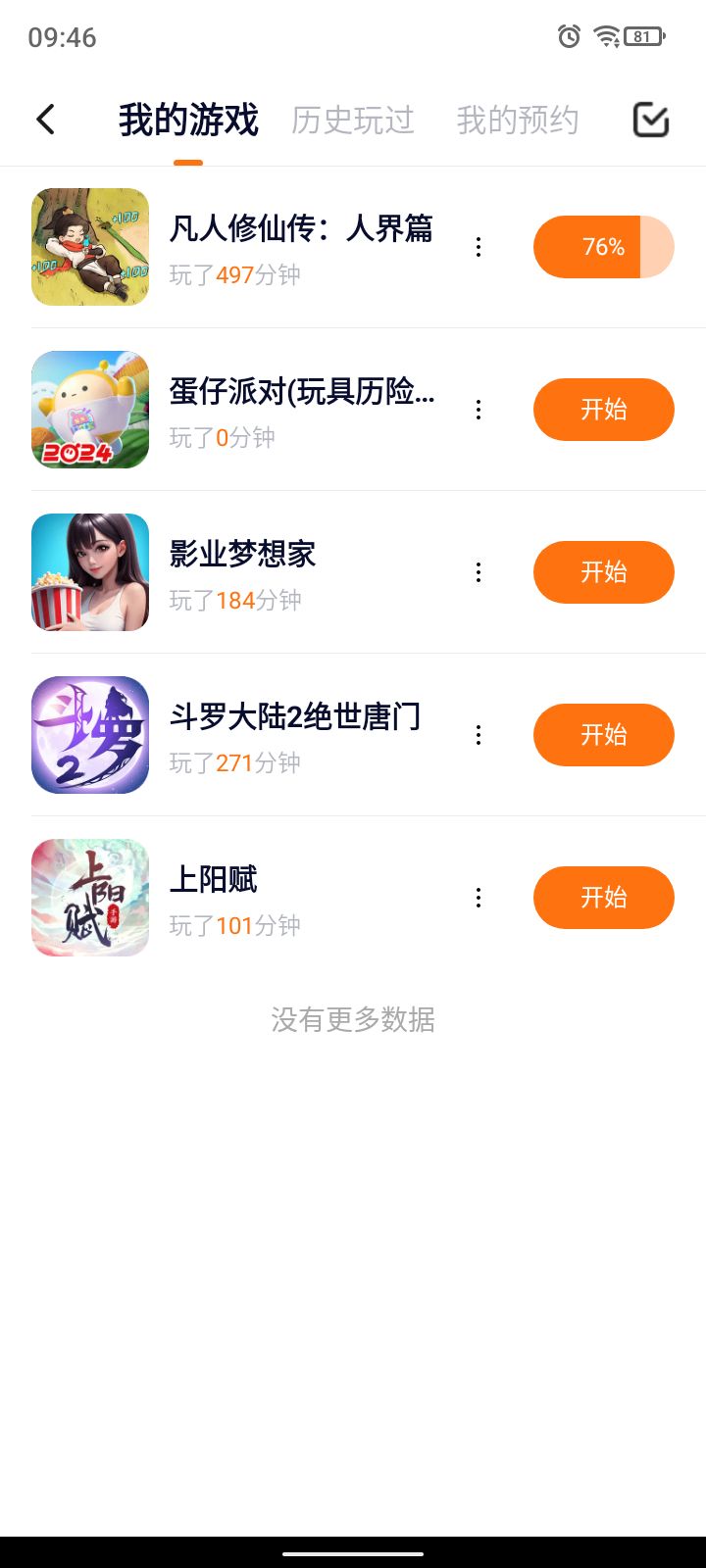The image size is (706, 1568).
Task: View details for 斗罗大陆2绝世唐门
Action: [294, 717]
